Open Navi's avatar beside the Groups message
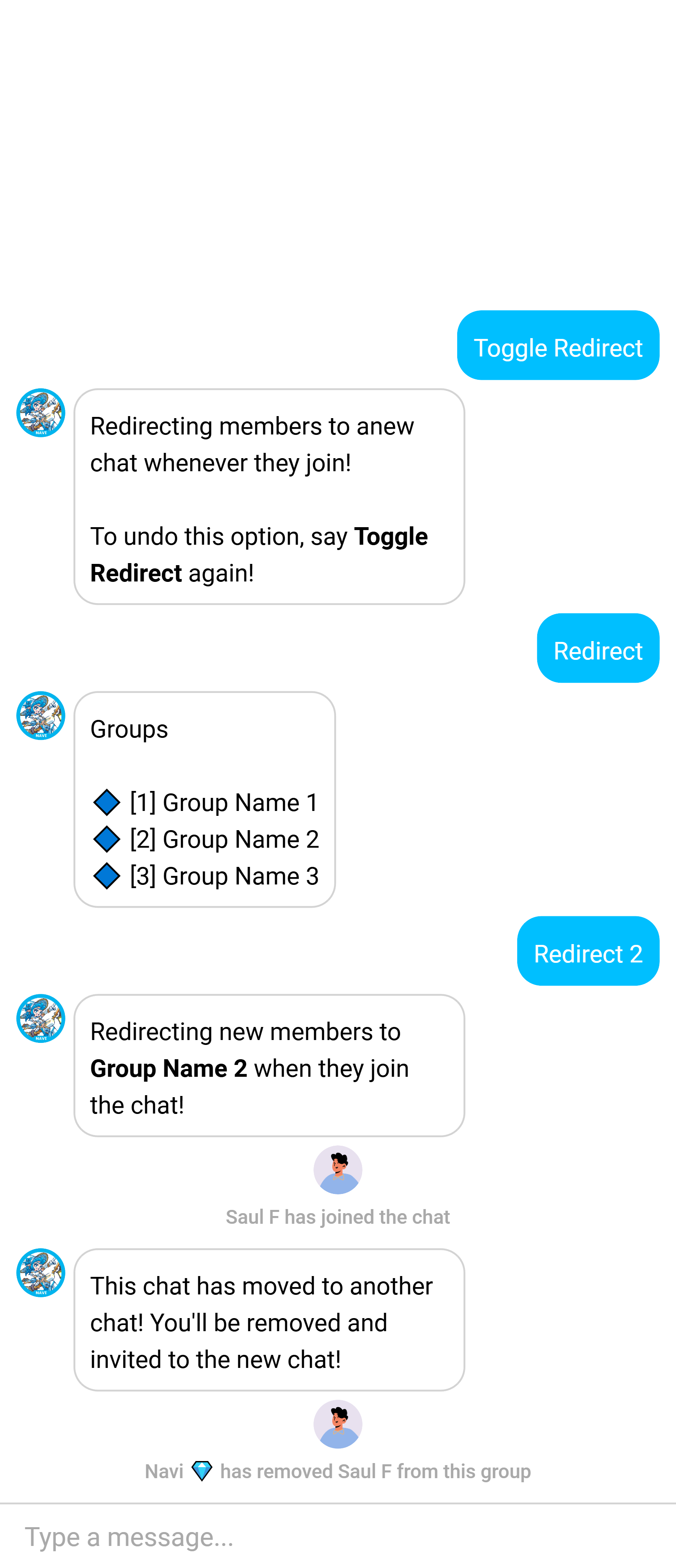The image size is (676, 1568). [41, 715]
